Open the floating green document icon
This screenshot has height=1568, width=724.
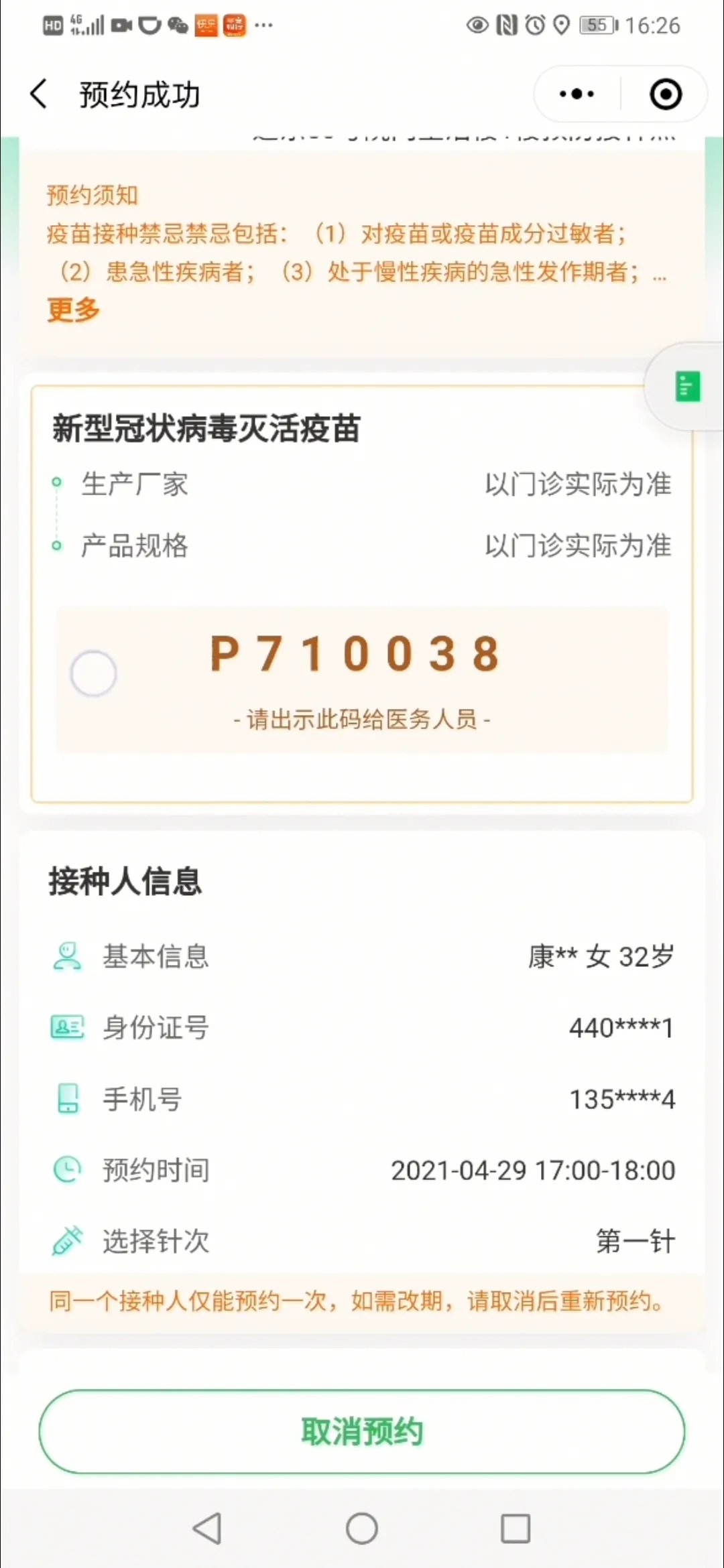(x=687, y=387)
